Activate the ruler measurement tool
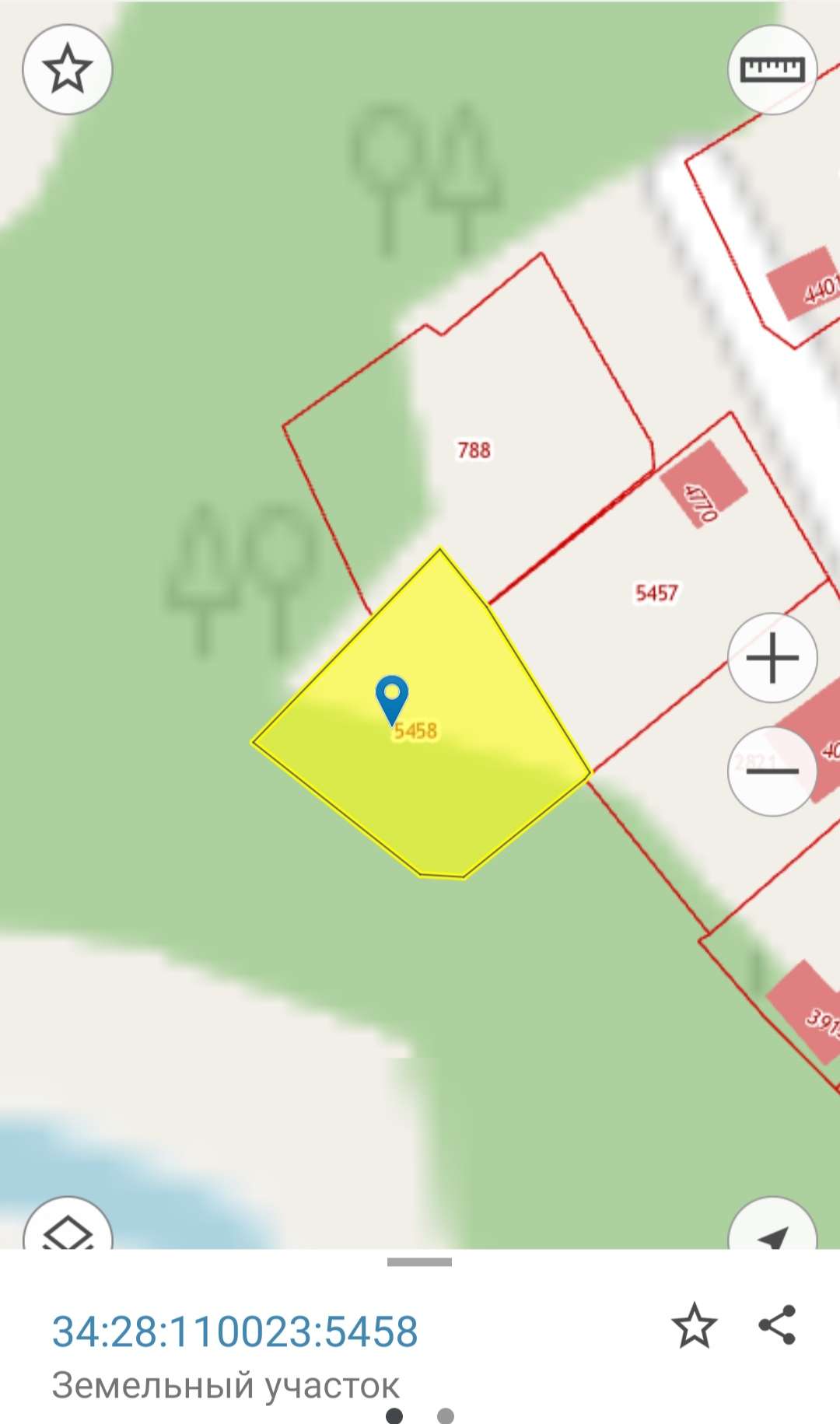 [x=772, y=70]
